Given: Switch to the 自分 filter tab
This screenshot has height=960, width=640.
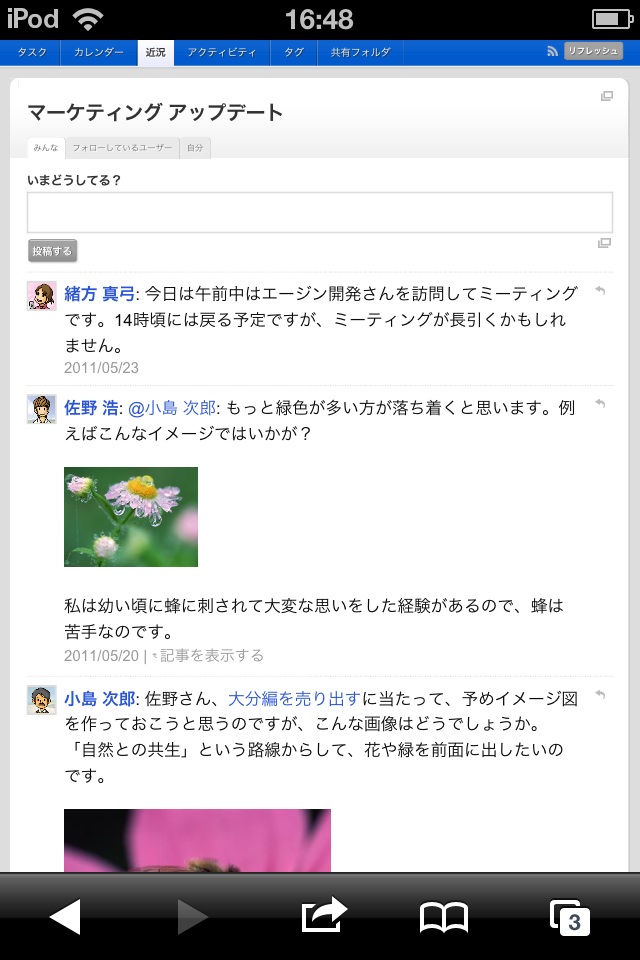Looking at the screenshot, I should coord(195,148).
